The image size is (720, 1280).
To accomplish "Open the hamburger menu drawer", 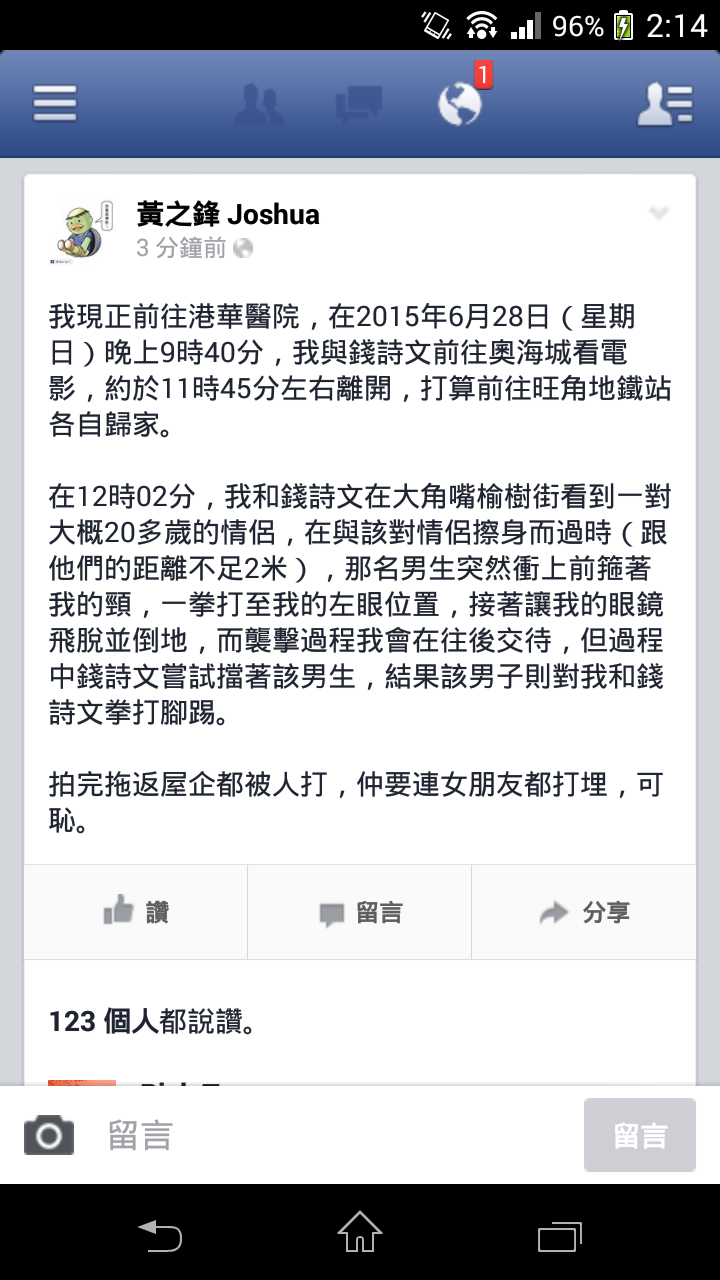I will pyautogui.click(x=54, y=103).
